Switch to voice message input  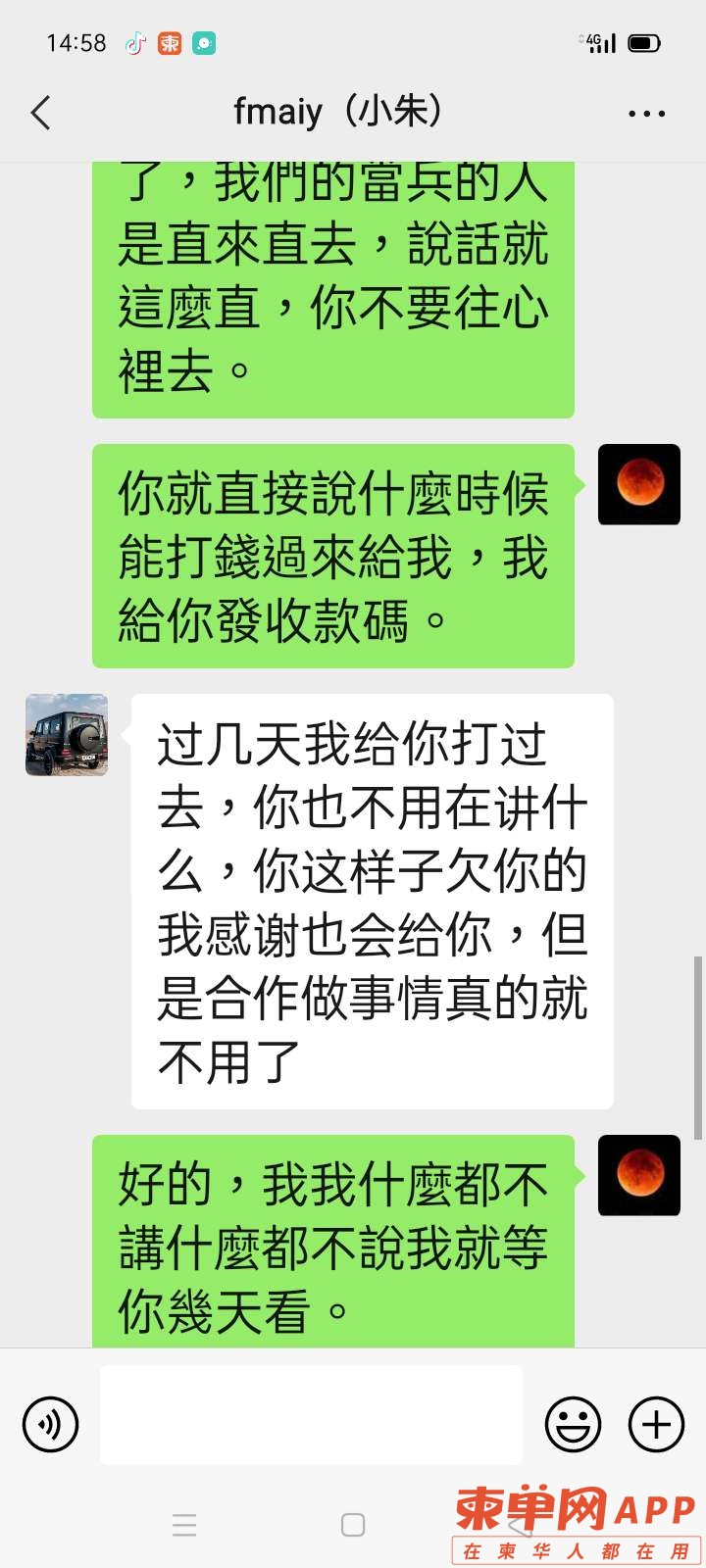pos(50,1424)
